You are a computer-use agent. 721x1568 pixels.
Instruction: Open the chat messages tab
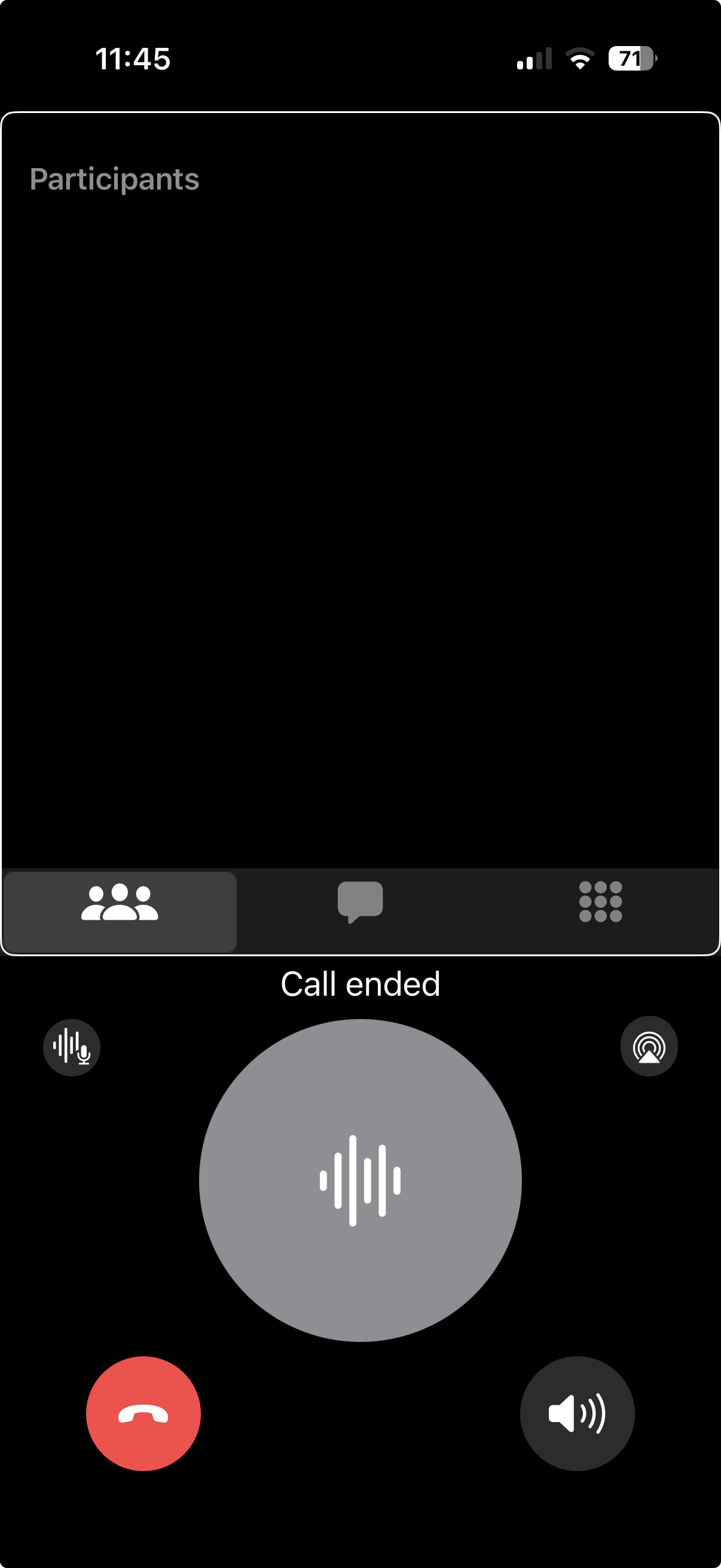coord(360,902)
